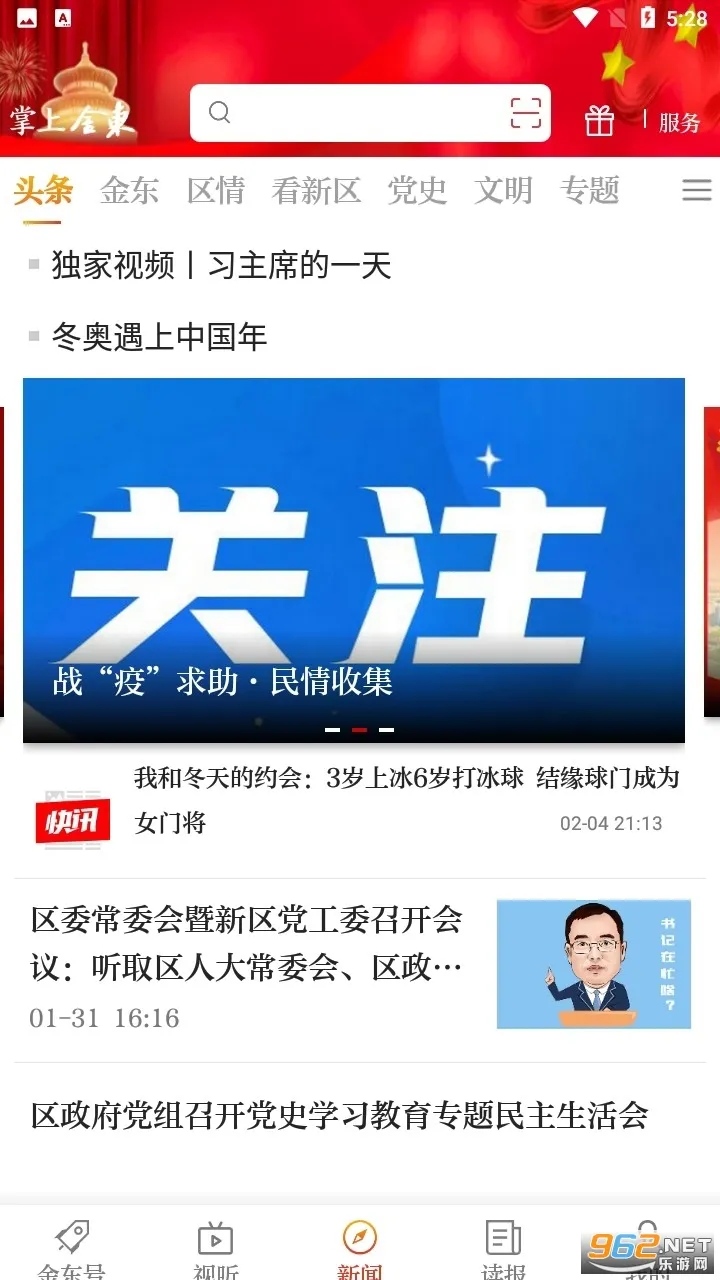720x1280 pixels.
Task: Switch to the 文明 channel
Action: click(503, 191)
